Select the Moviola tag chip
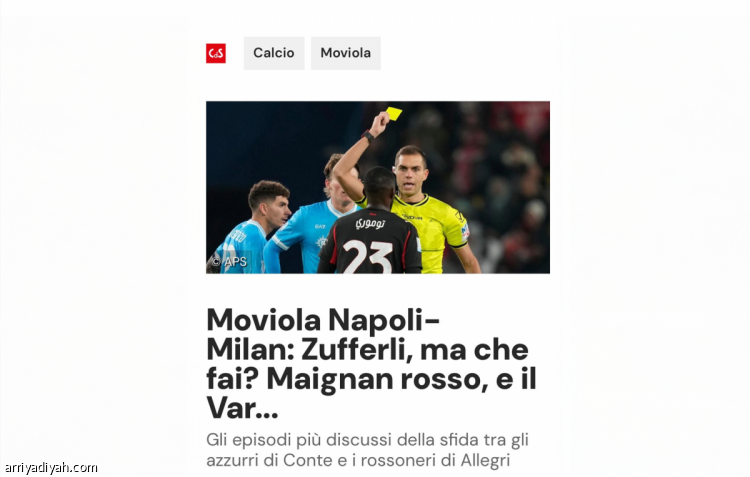 coord(345,53)
